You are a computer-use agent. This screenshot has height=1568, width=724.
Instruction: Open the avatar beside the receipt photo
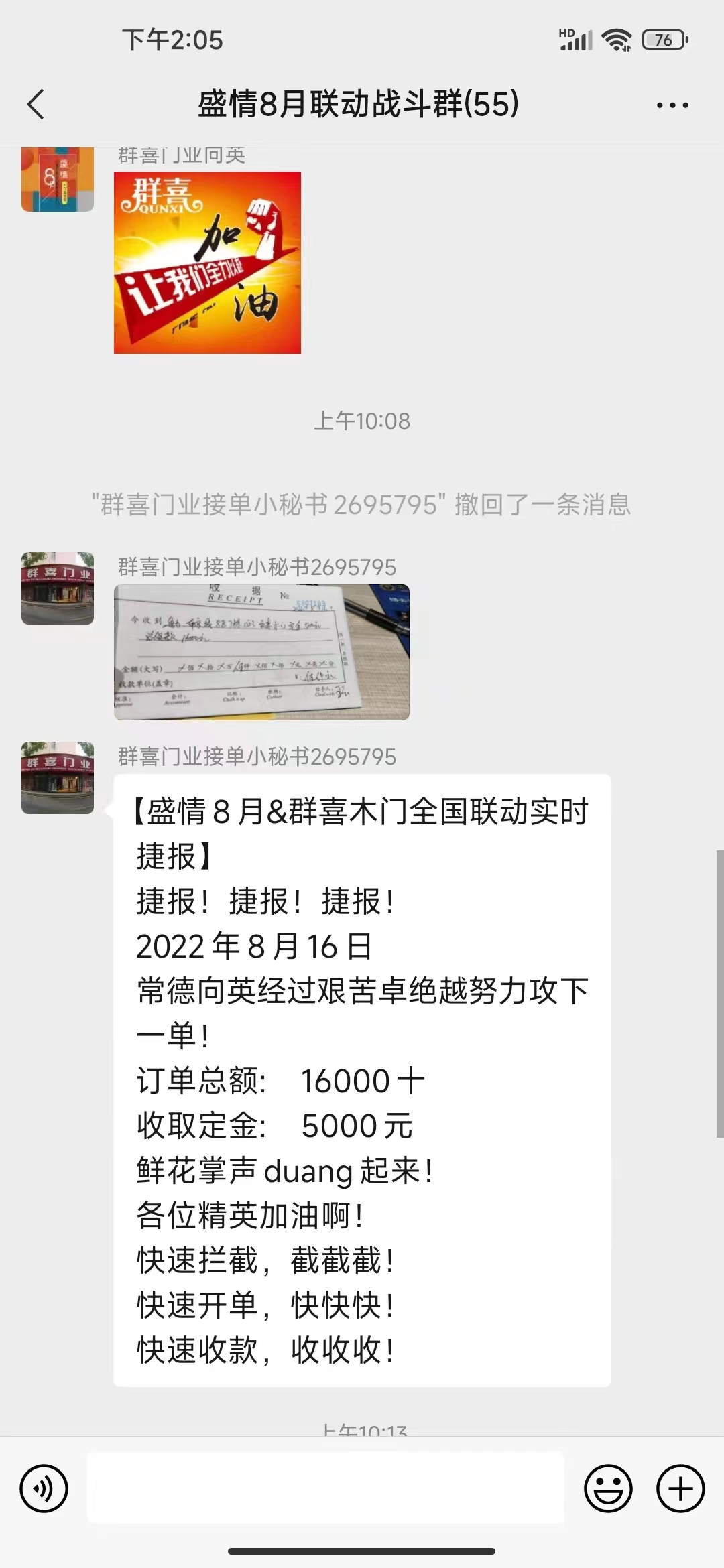click(58, 588)
